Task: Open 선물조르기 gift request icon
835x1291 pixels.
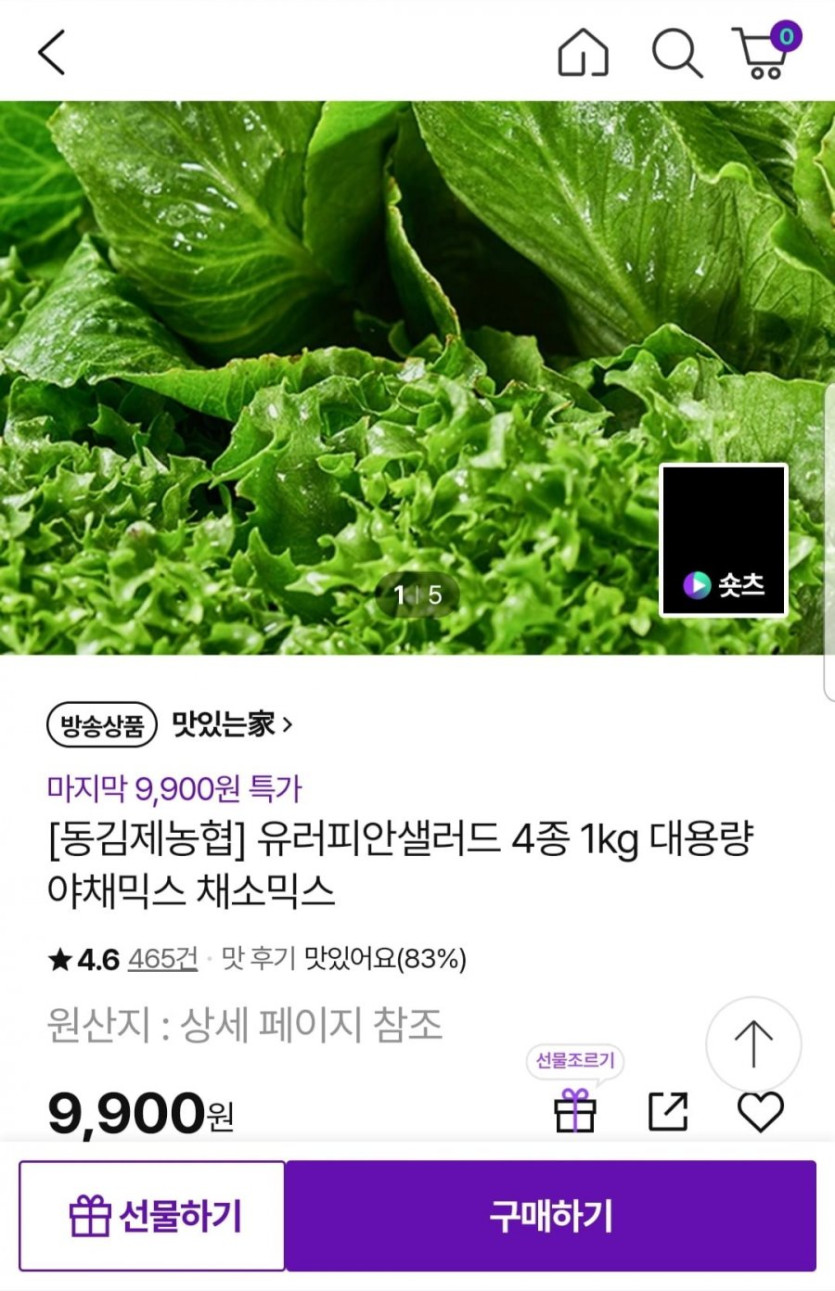Action: pyautogui.click(x=575, y=1110)
